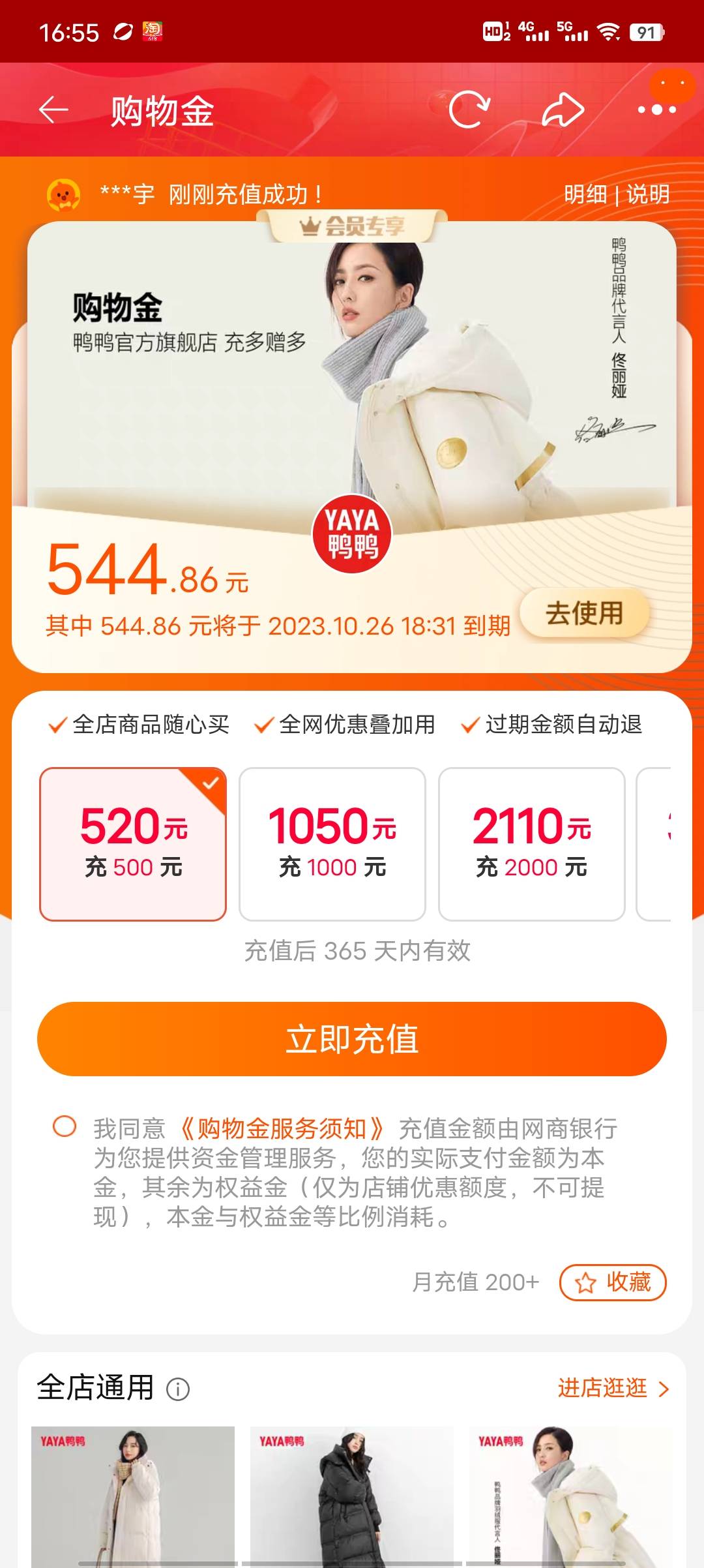The image size is (704, 1568).
Task: Tap 立即充值 to recharge now
Action: (352, 1039)
